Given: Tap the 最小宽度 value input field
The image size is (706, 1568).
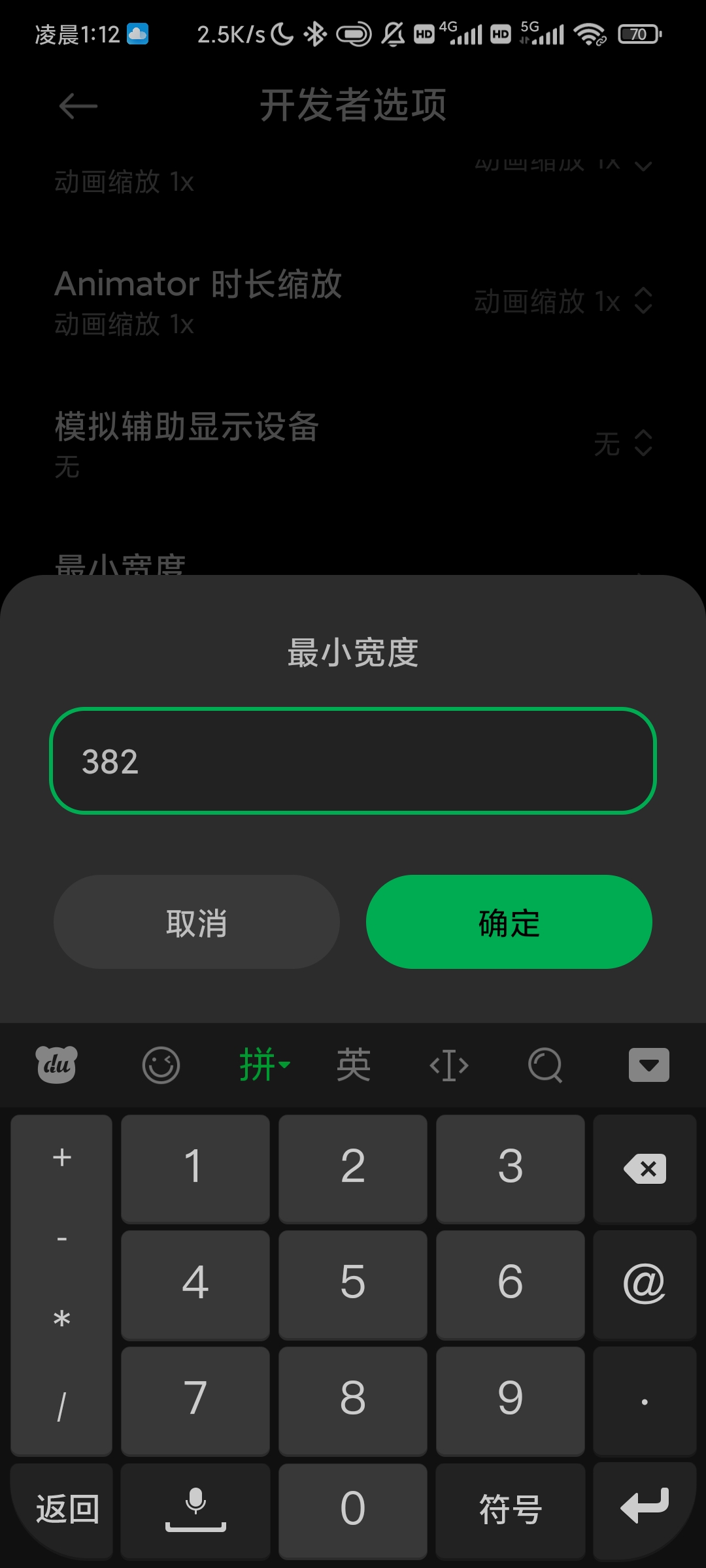Looking at the screenshot, I should coord(353,761).
